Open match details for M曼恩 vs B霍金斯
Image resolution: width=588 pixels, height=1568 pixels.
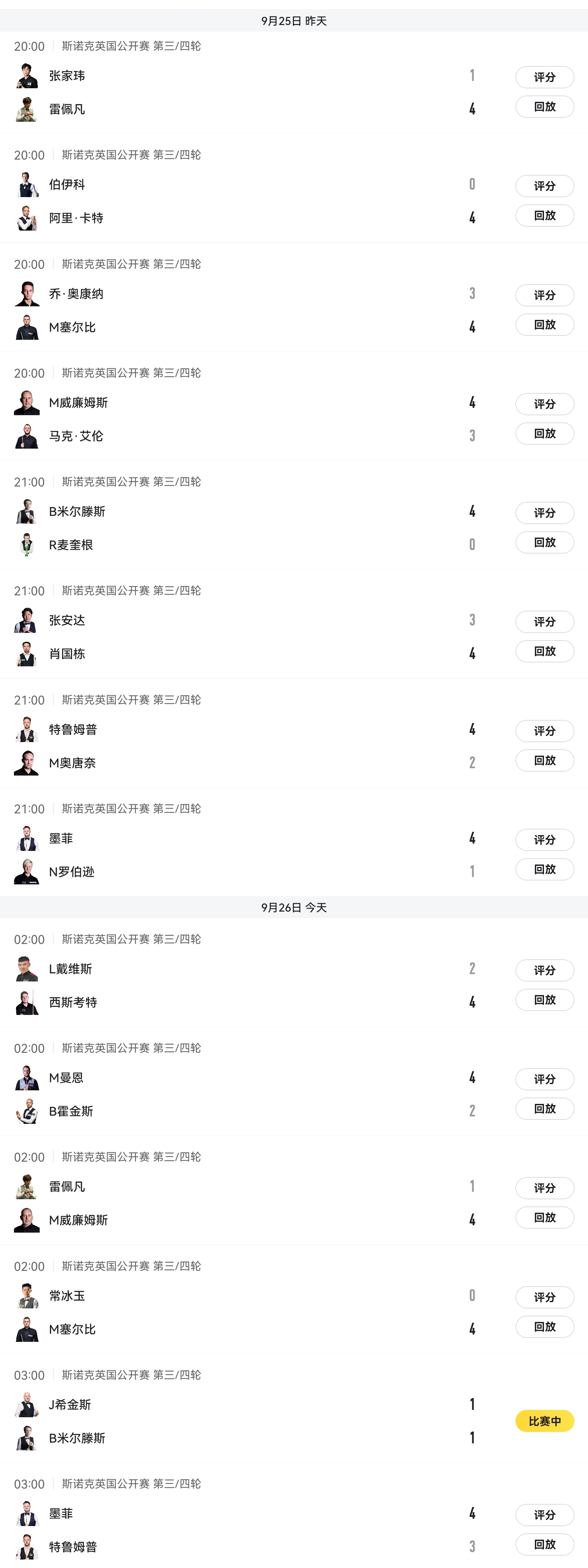tap(243, 1094)
